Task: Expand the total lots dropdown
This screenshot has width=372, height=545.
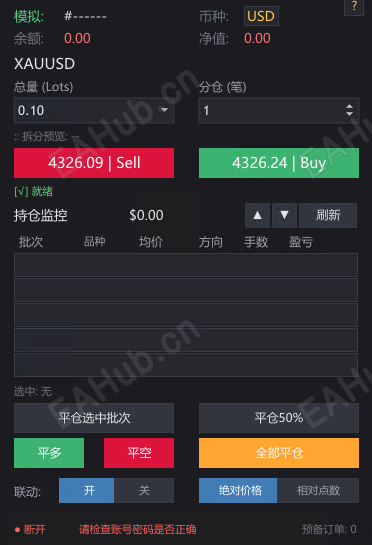Action: 164,110
